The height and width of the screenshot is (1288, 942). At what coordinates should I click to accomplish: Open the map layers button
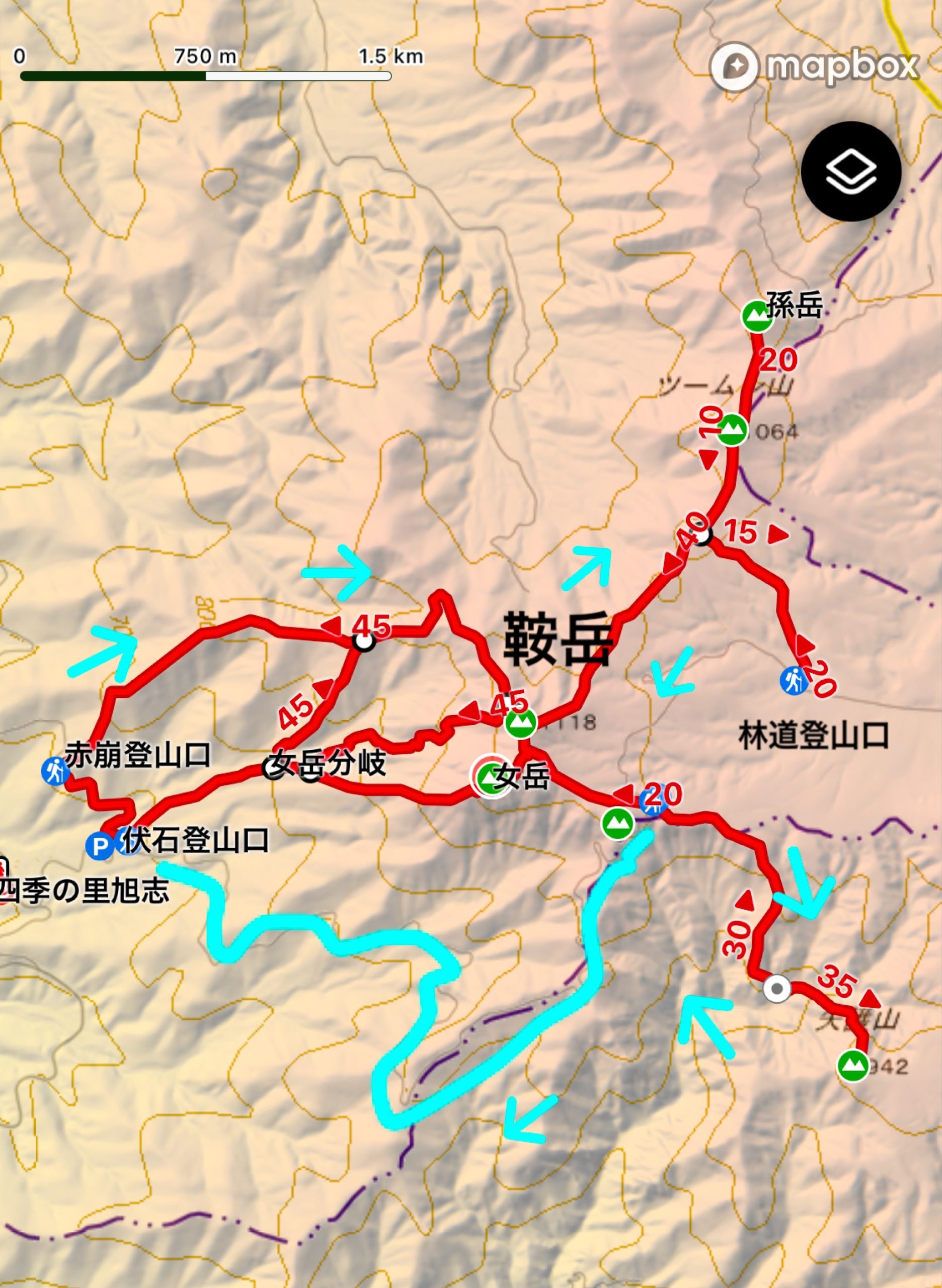(x=851, y=172)
